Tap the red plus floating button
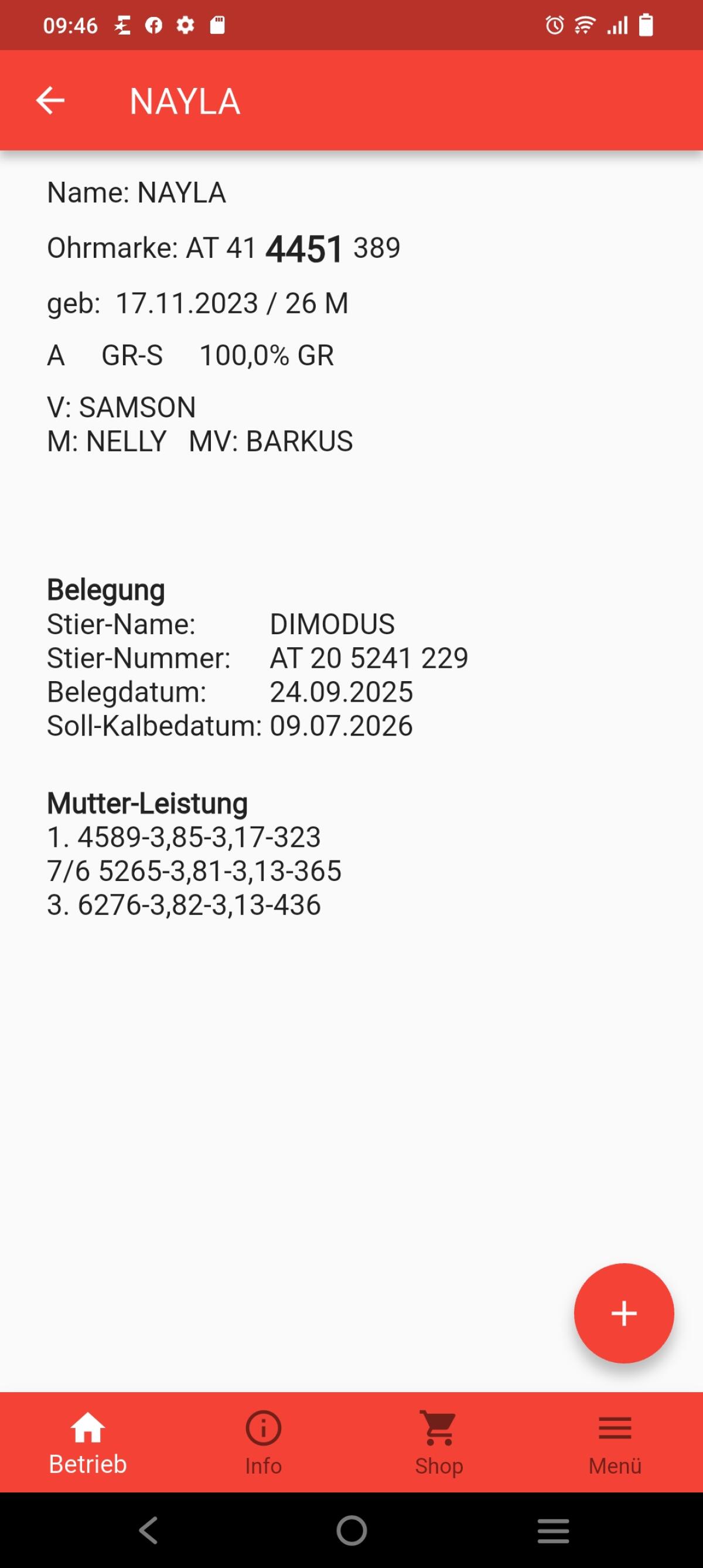703x1568 pixels. tap(623, 1313)
